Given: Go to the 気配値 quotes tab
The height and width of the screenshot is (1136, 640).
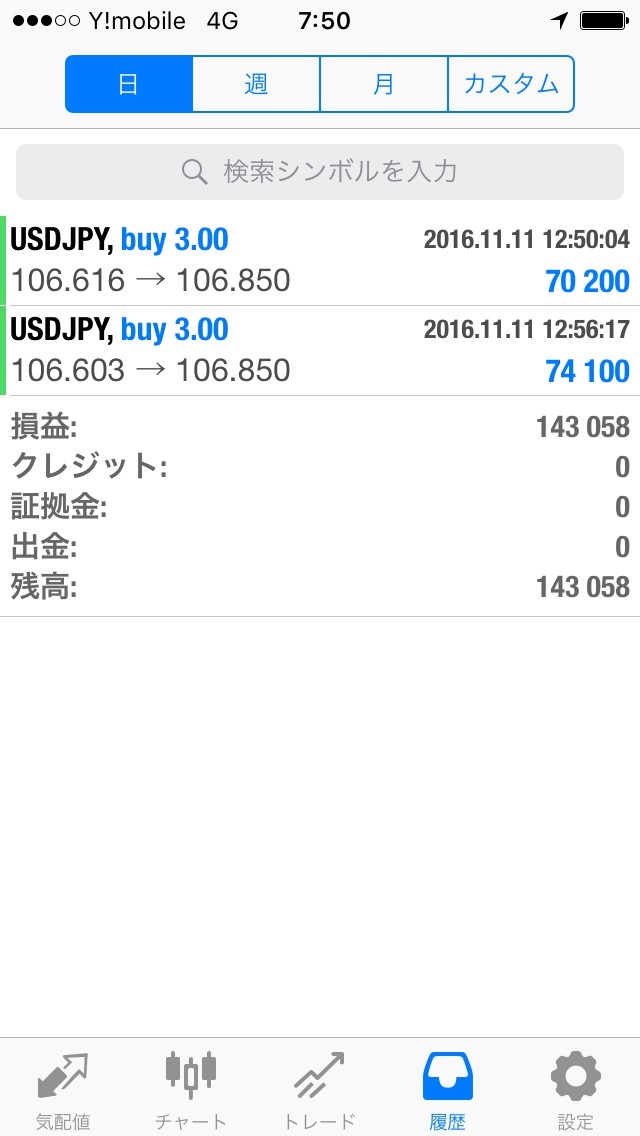Looking at the screenshot, I should click(63, 1089).
